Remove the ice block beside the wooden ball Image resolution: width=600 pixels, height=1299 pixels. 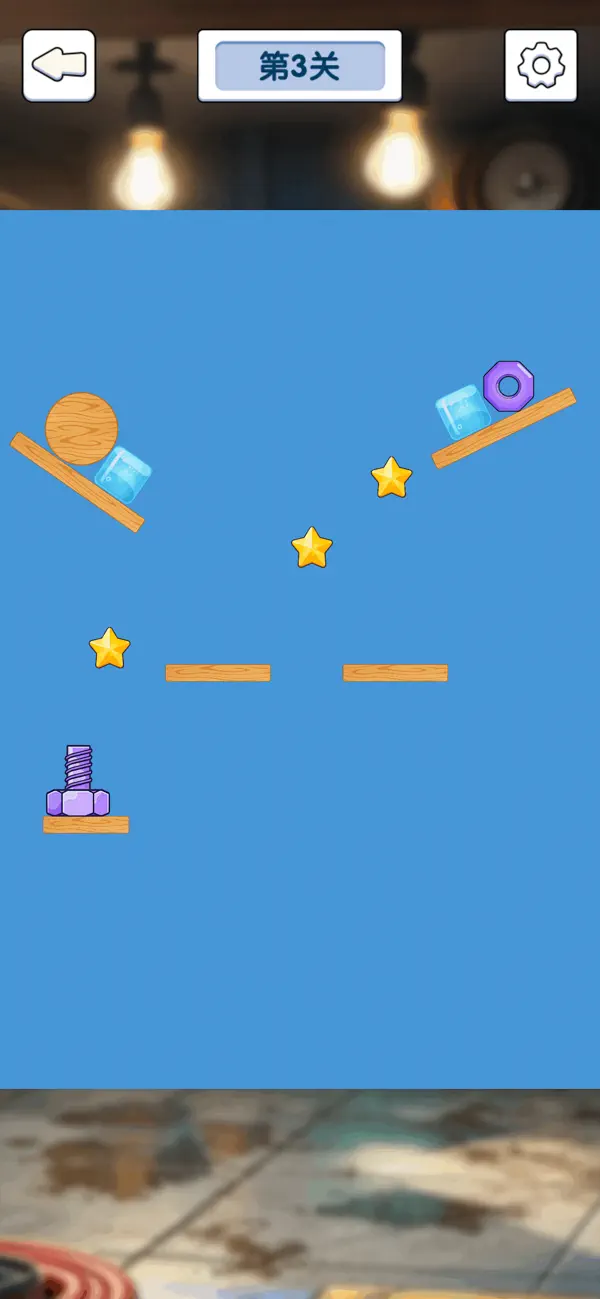tap(123, 476)
